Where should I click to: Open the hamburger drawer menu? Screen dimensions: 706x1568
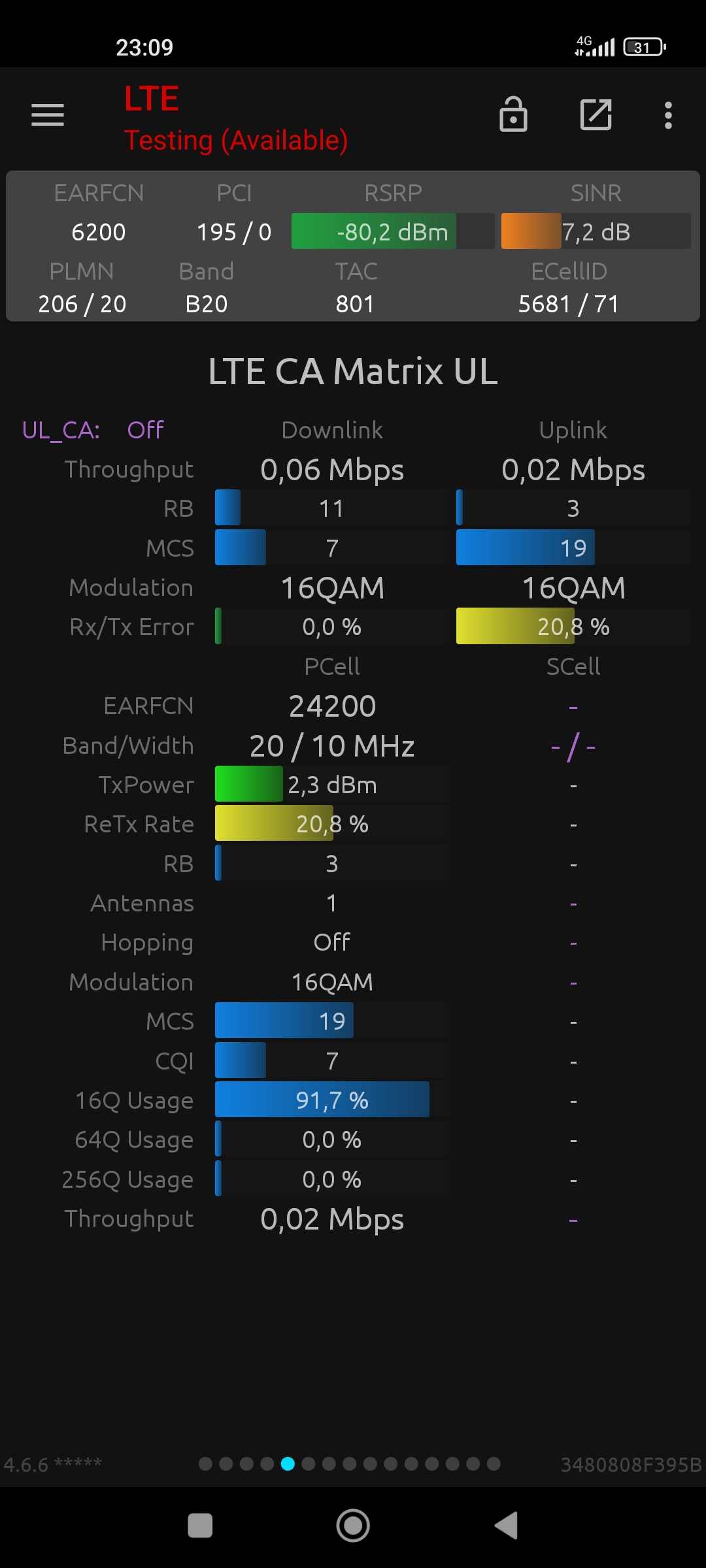tap(48, 115)
